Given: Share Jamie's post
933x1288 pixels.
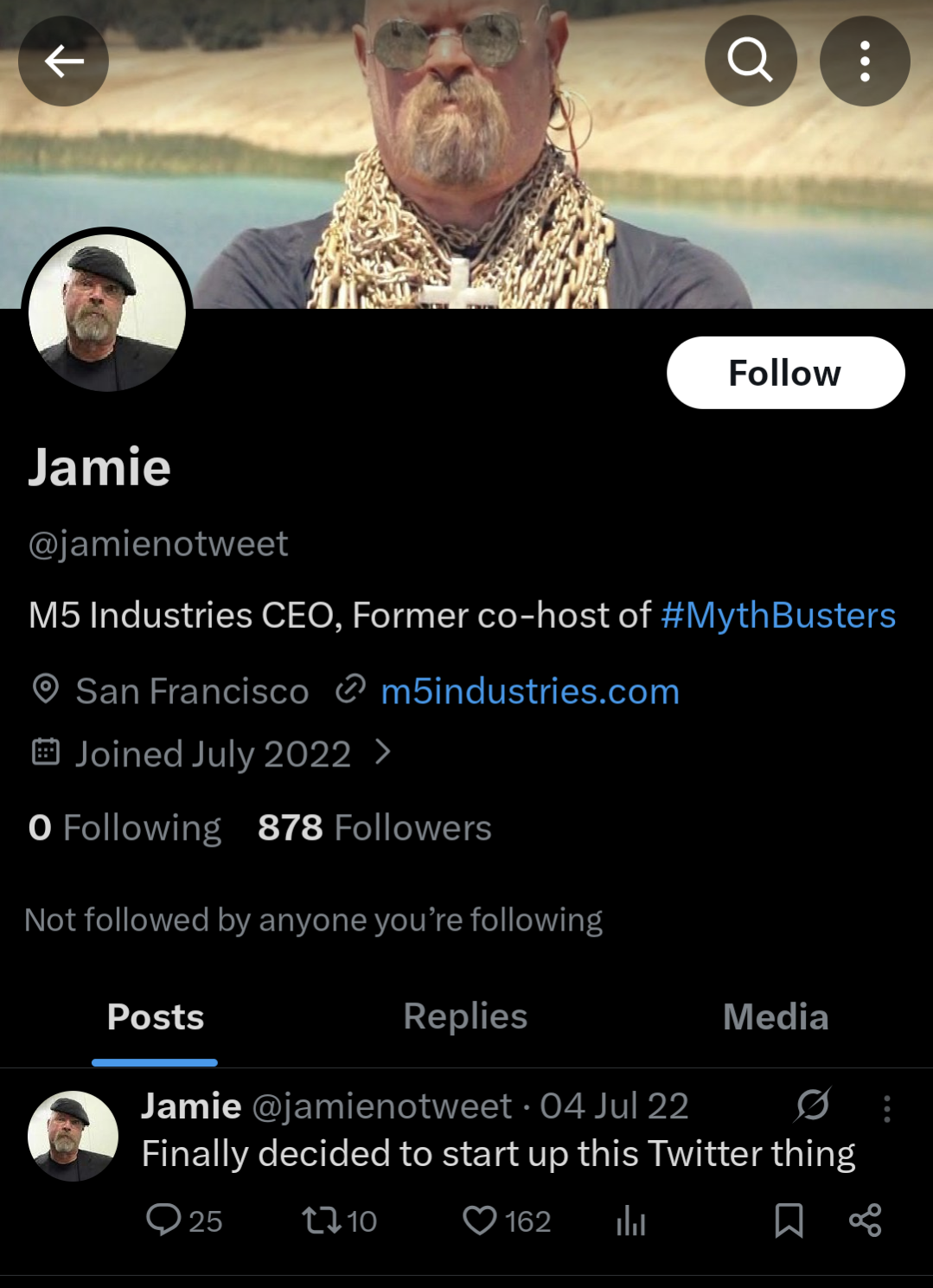Looking at the screenshot, I should [865, 1221].
